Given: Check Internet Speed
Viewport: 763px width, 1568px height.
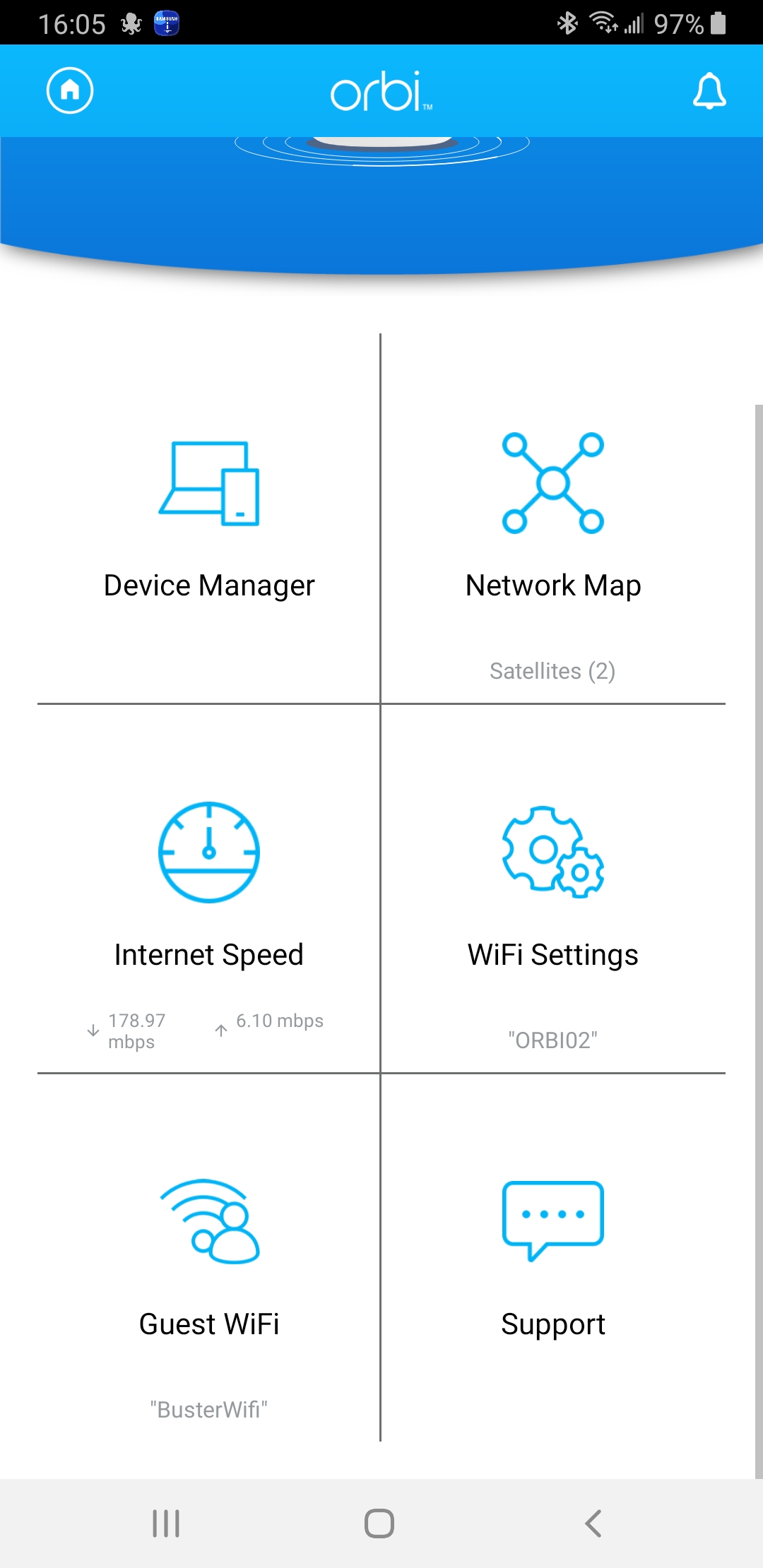Looking at the screenshot, I should [209, 890].
